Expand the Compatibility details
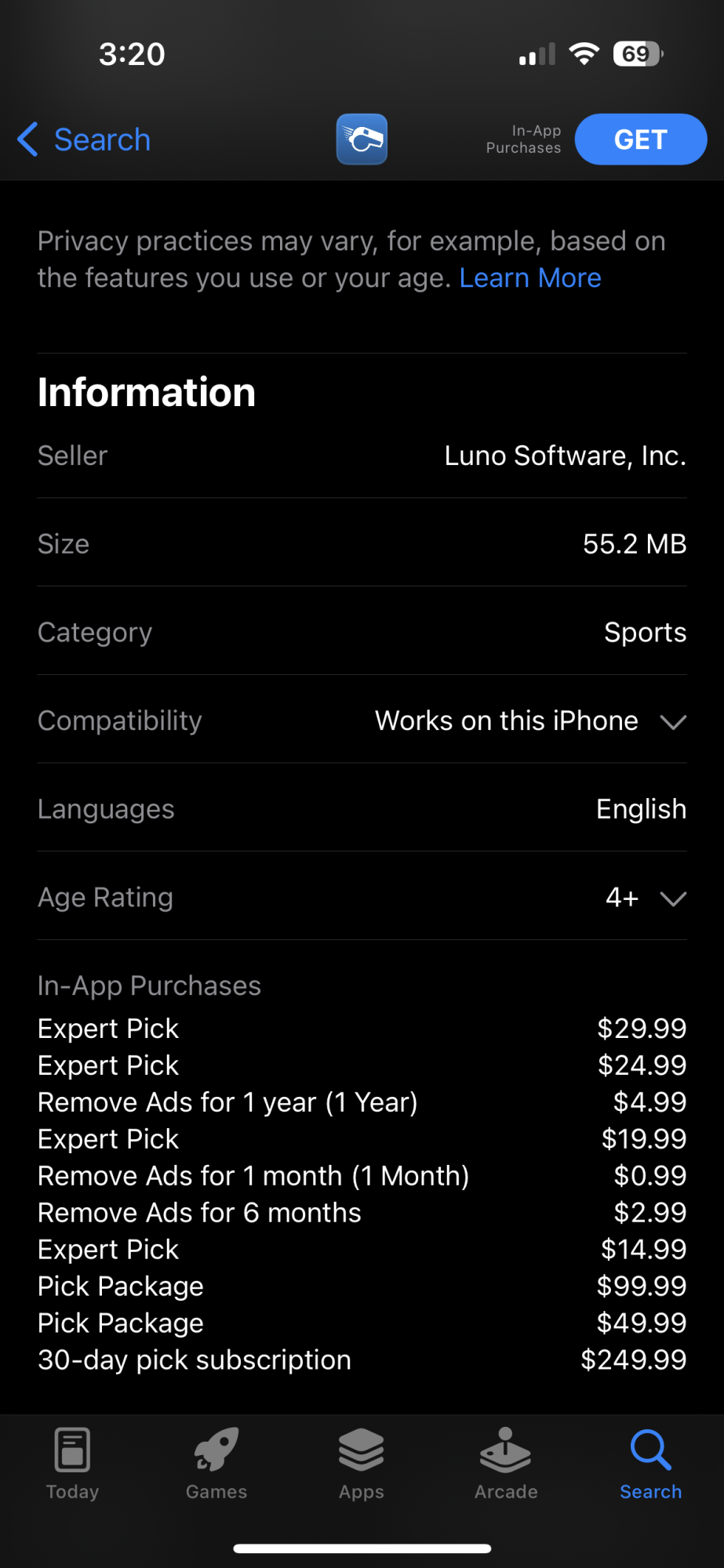The height and width of the screenshot is (1568, 724). [673, 721]
